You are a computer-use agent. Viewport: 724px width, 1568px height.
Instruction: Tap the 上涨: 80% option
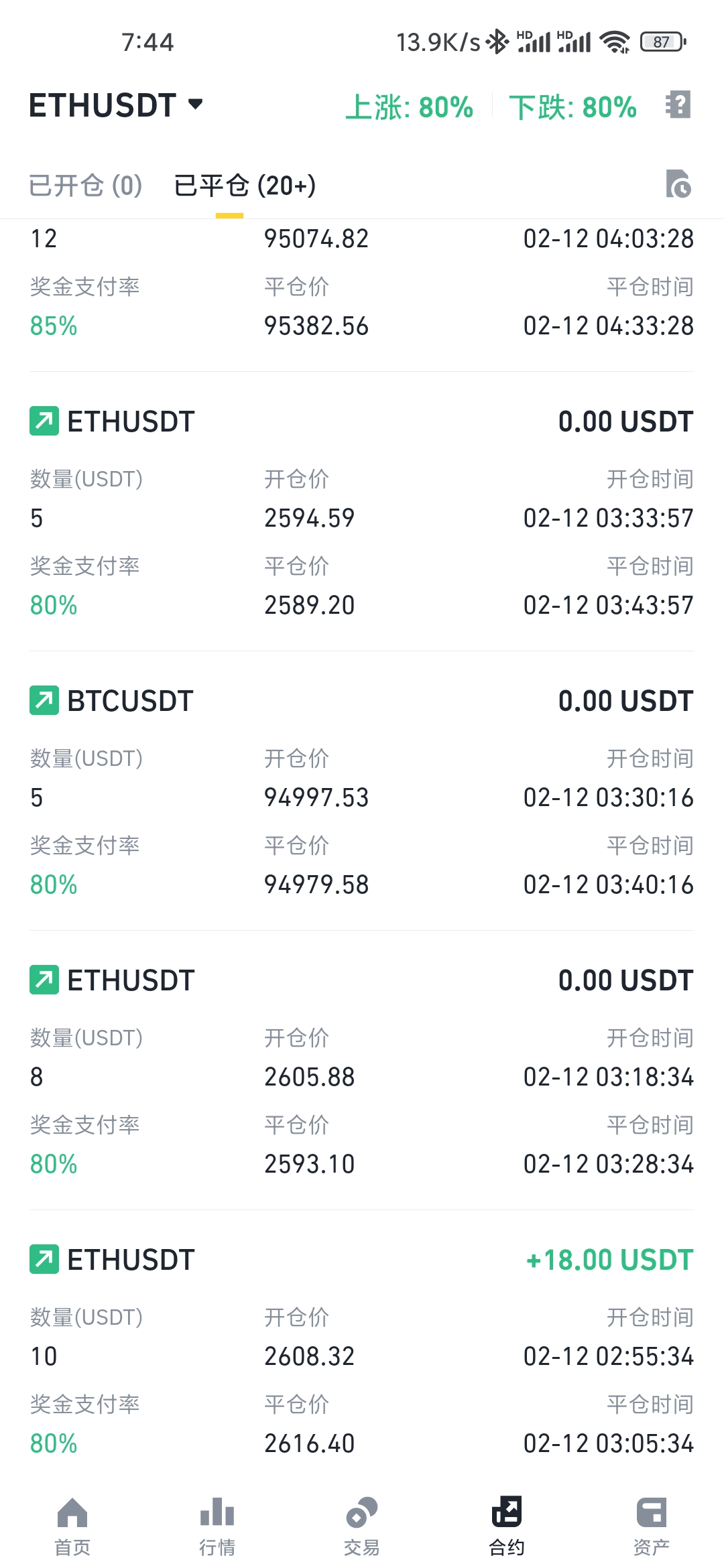pos(410,107)
